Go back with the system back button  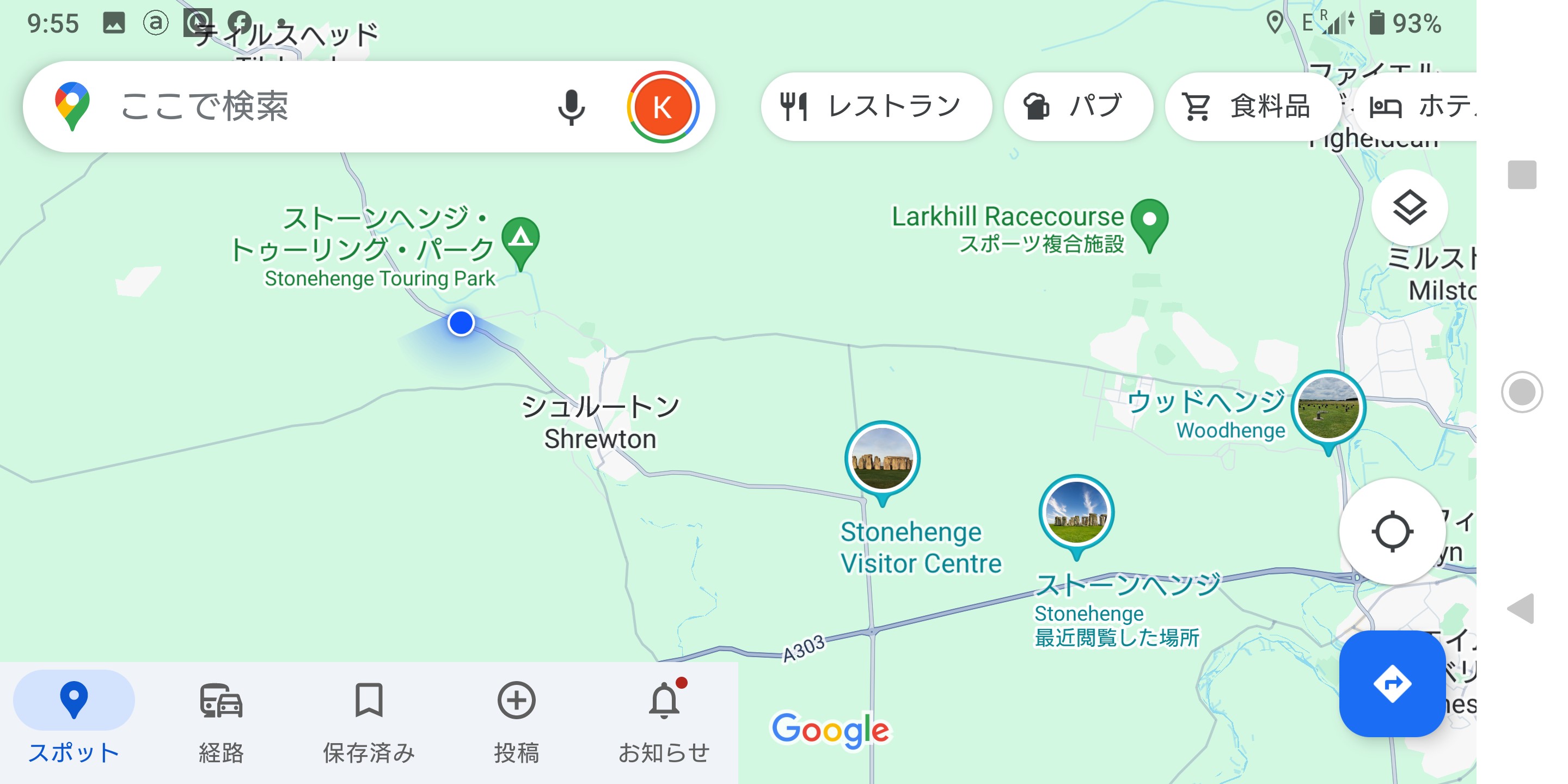[x=1521, y=608]
